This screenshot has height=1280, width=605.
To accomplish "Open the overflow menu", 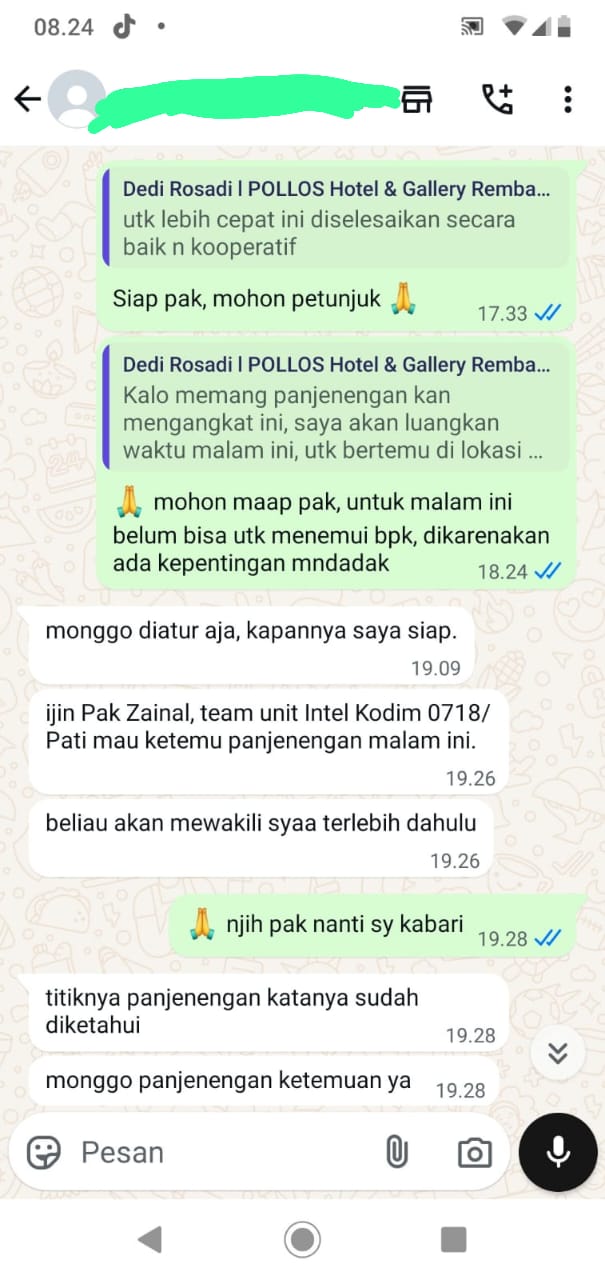I will tap(567, 99).
